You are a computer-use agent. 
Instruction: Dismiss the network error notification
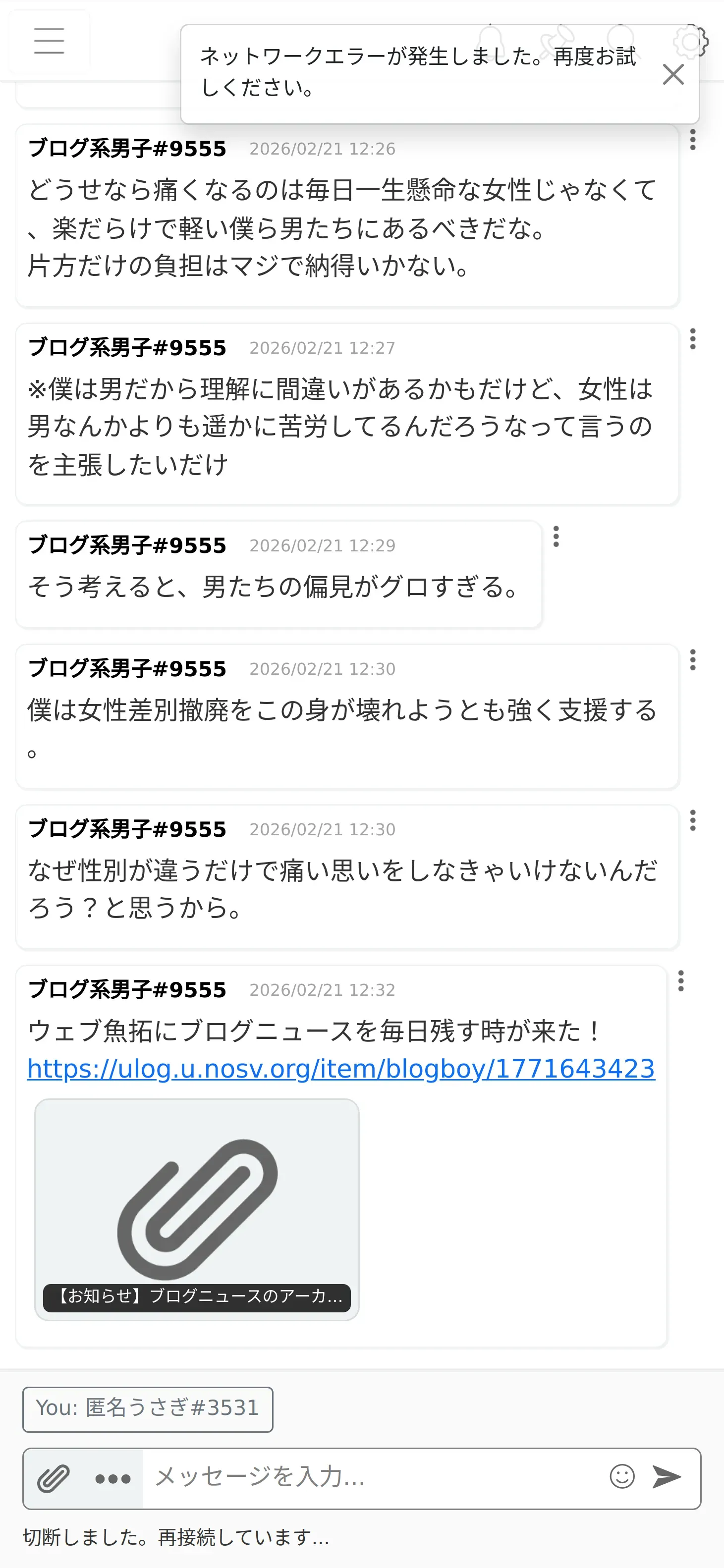click(673, 74)
